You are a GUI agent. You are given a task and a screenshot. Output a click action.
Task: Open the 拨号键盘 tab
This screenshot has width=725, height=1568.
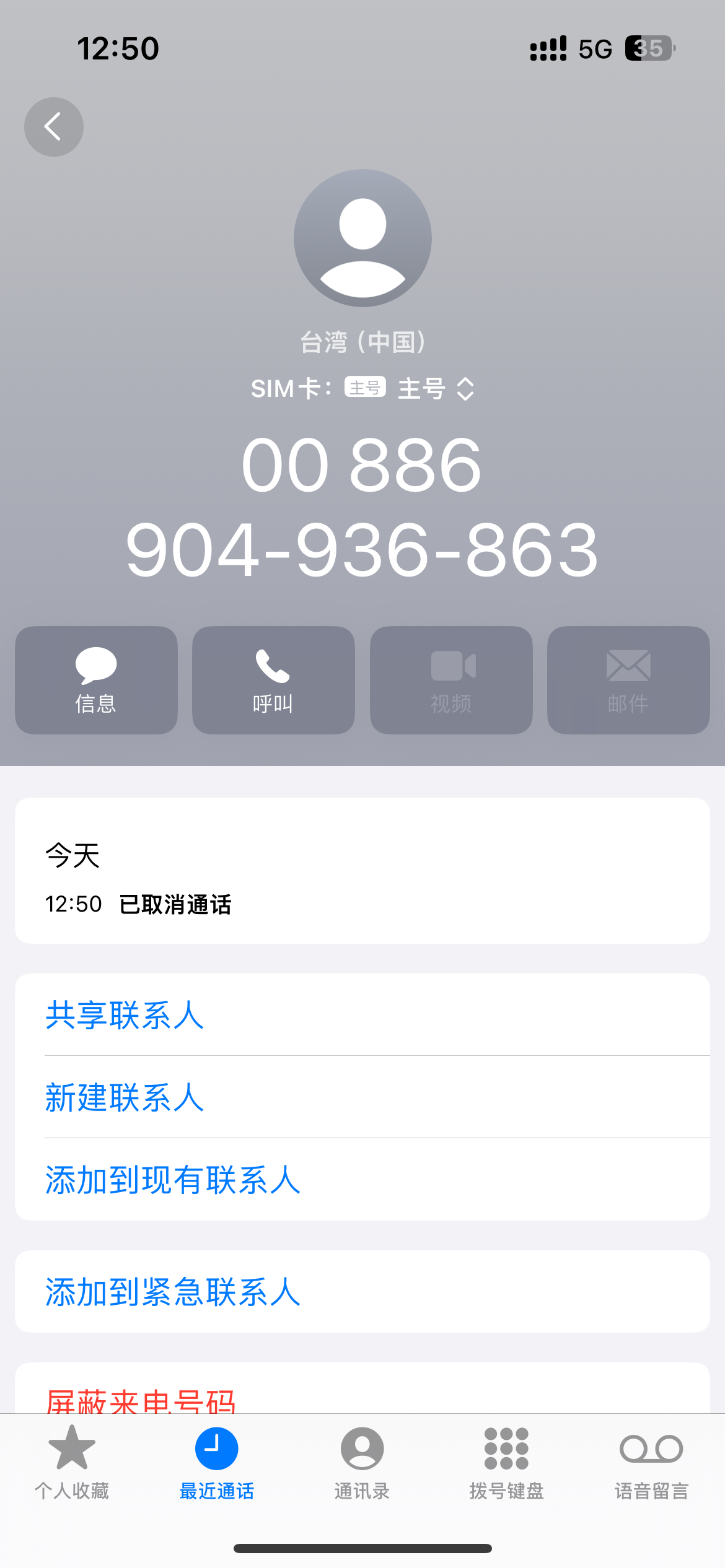(x=506, y=1463)
